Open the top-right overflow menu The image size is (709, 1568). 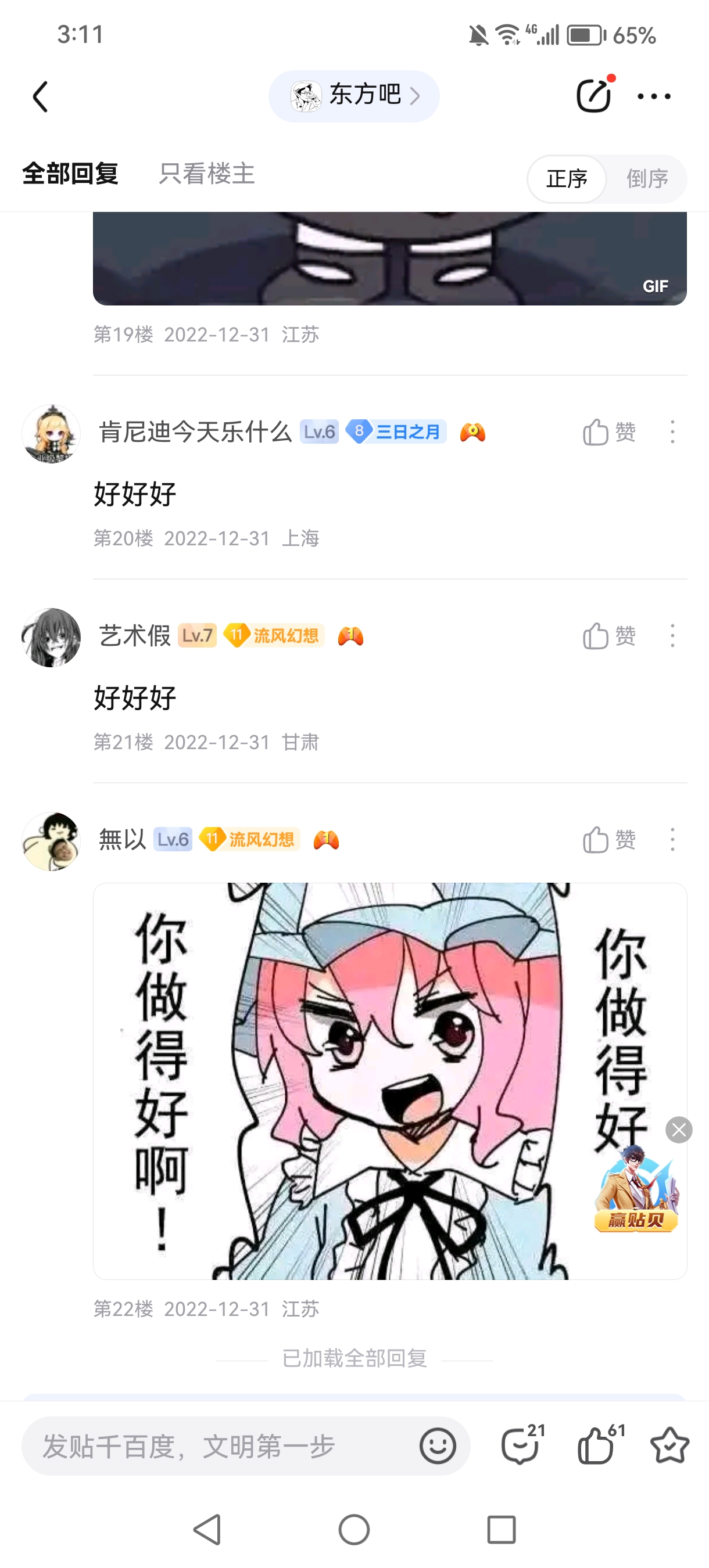pyautogui.click(x=654, y=96)
